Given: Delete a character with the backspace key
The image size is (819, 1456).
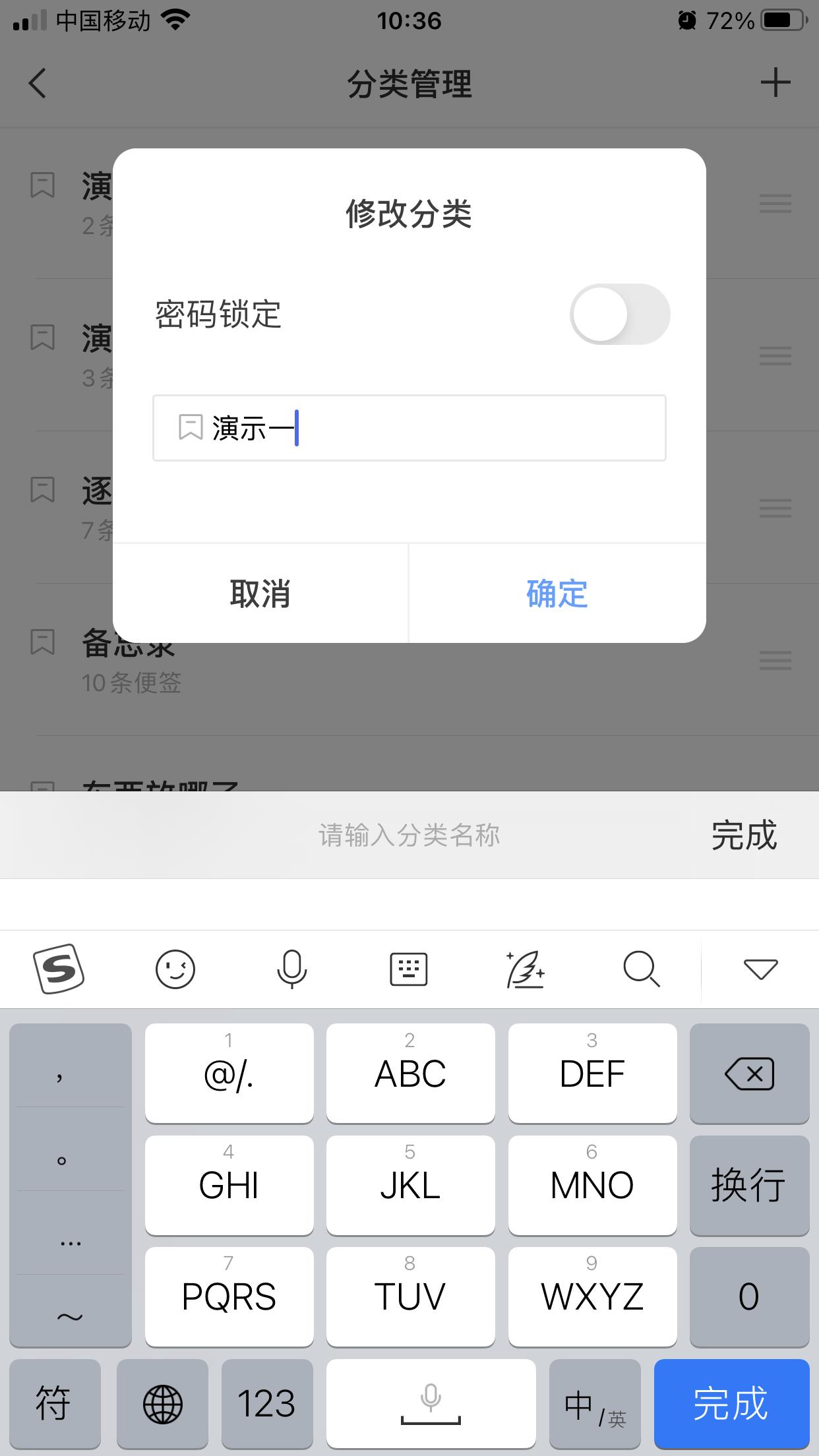Looking at the screenshot, I should (749, 1073).
